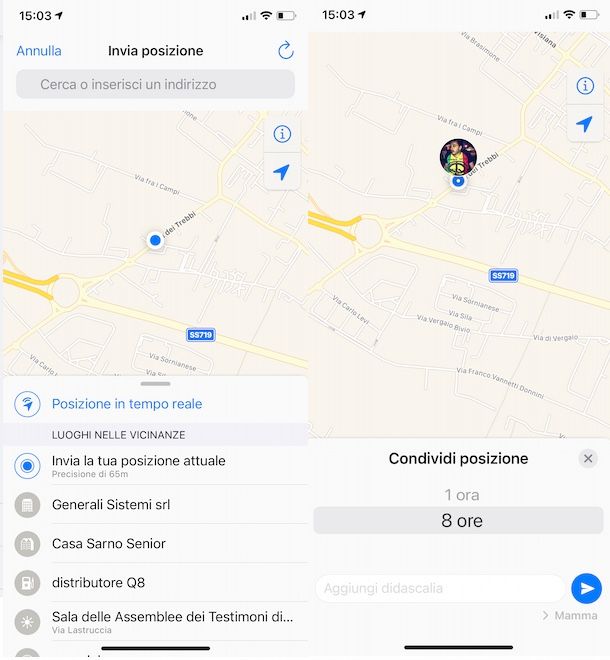Send the live location with the arrow button
Screen dimensions: 610x660
click(x=585, y=588)
